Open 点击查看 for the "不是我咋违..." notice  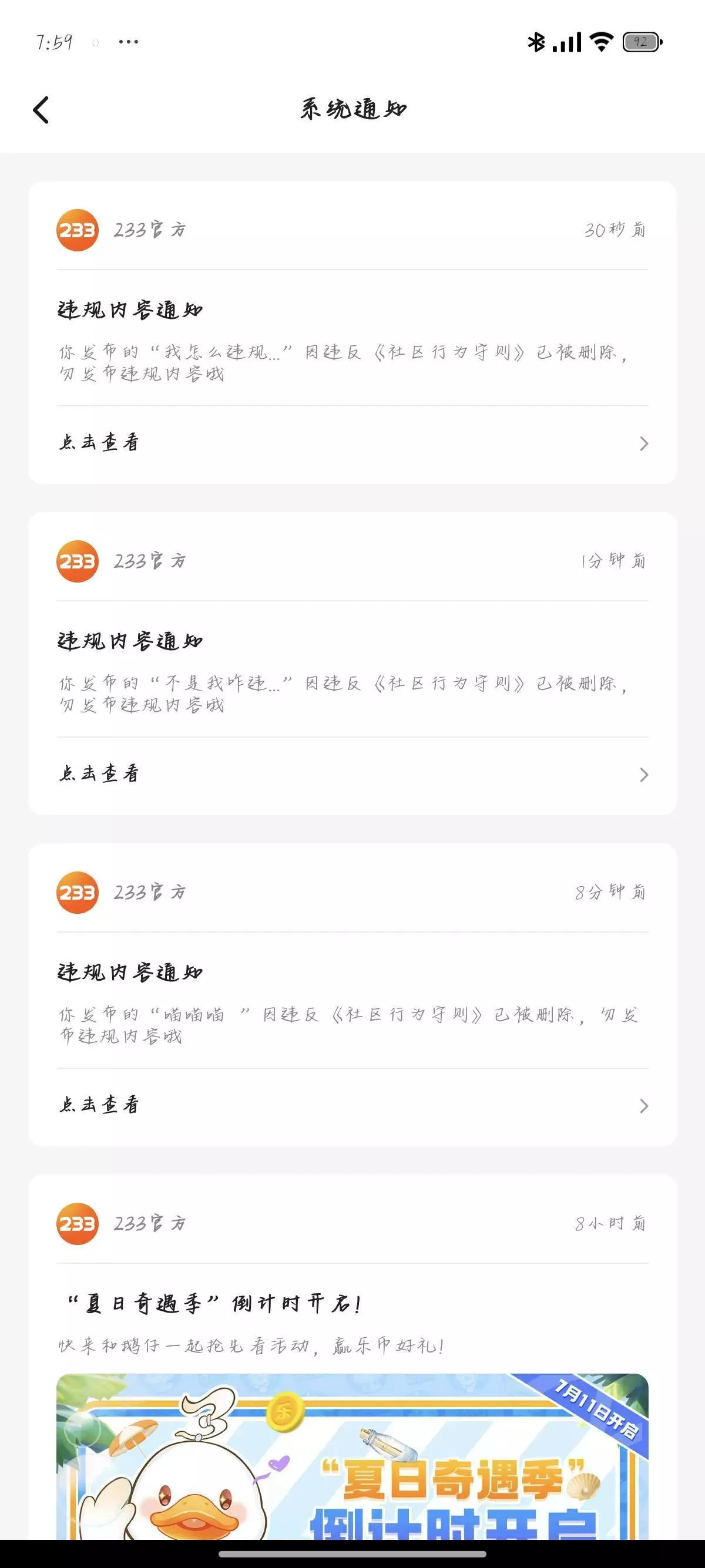tap(352, 774)
